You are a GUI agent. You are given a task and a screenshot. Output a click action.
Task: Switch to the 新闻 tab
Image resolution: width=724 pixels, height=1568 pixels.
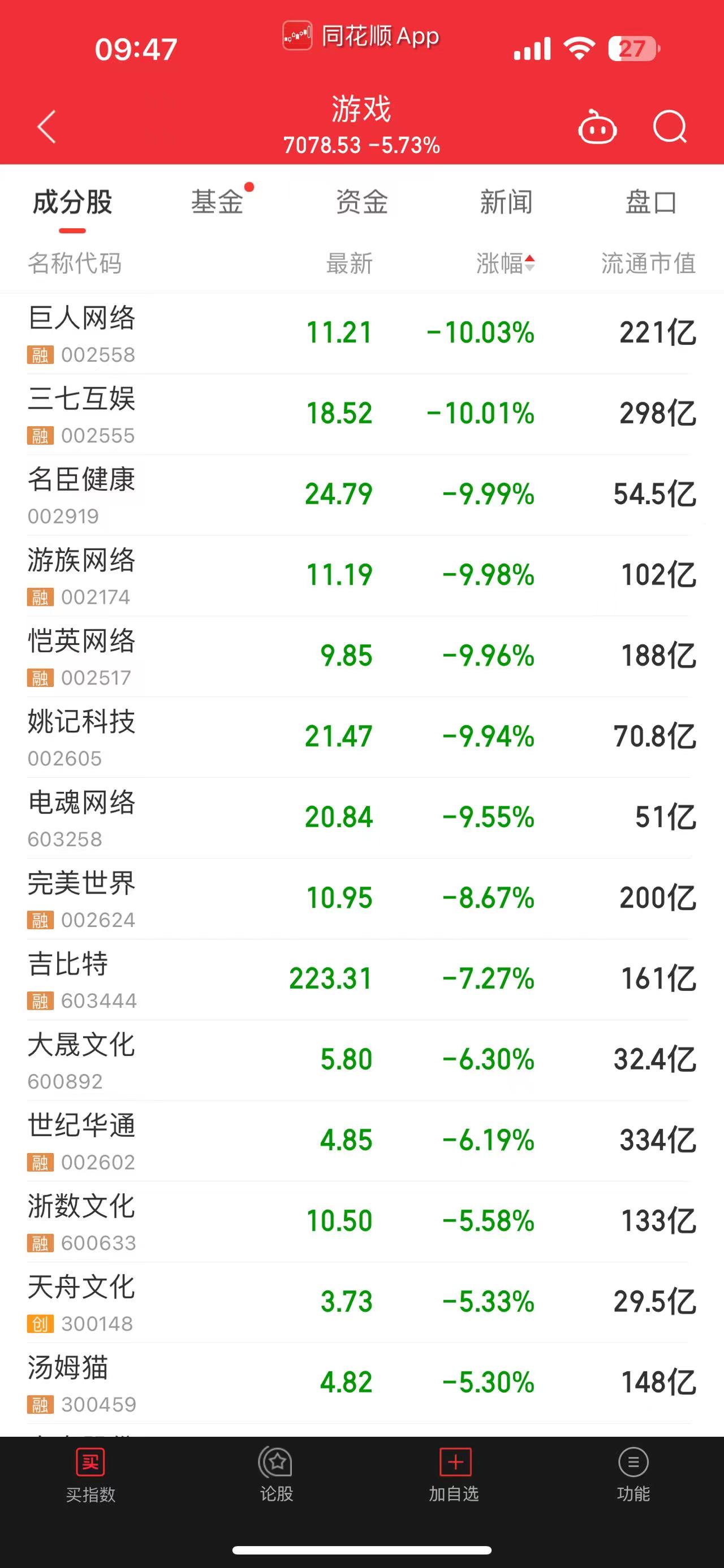click(506, 202)
